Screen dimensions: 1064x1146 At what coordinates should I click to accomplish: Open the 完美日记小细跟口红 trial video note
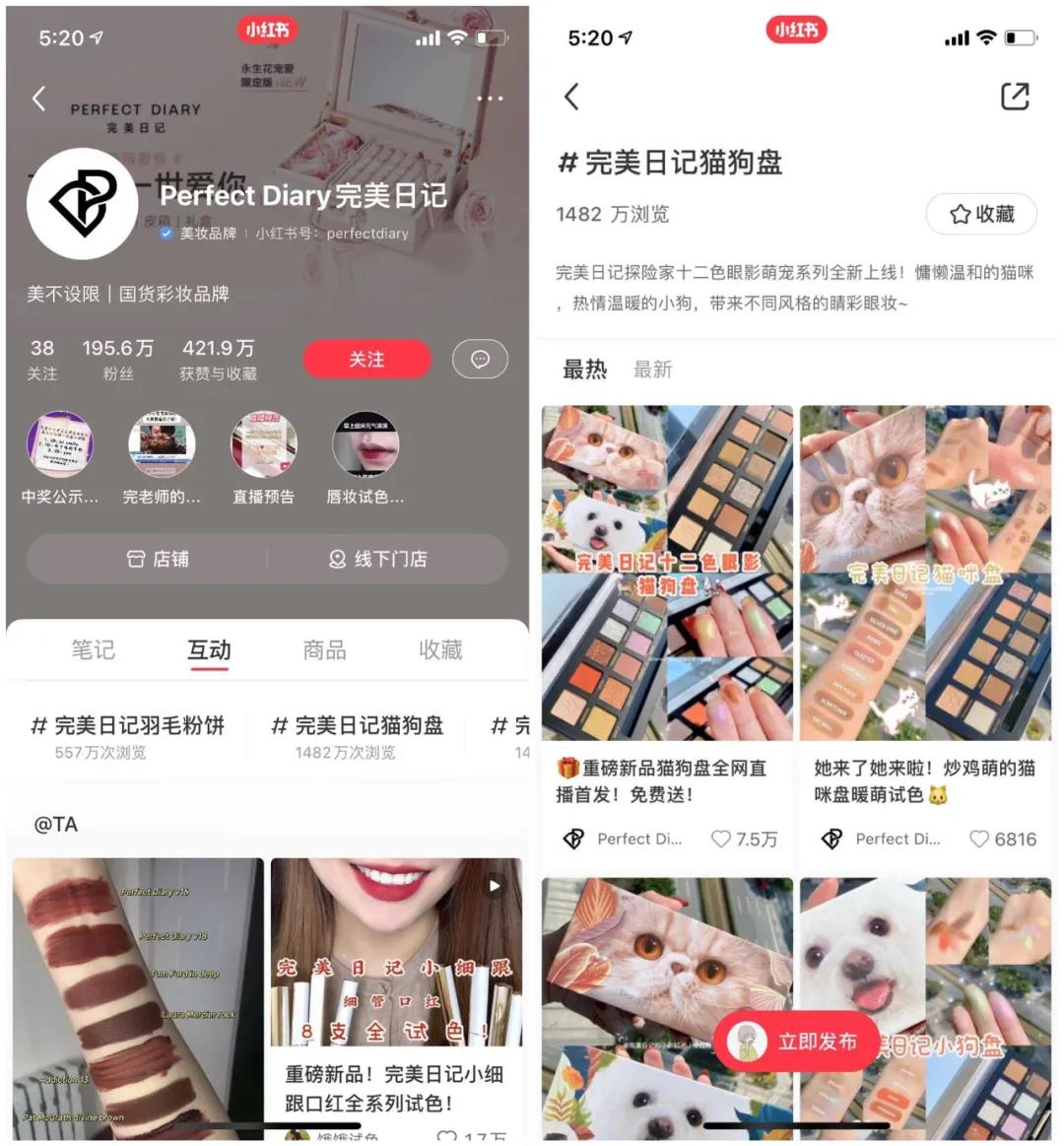coord(396,995)
